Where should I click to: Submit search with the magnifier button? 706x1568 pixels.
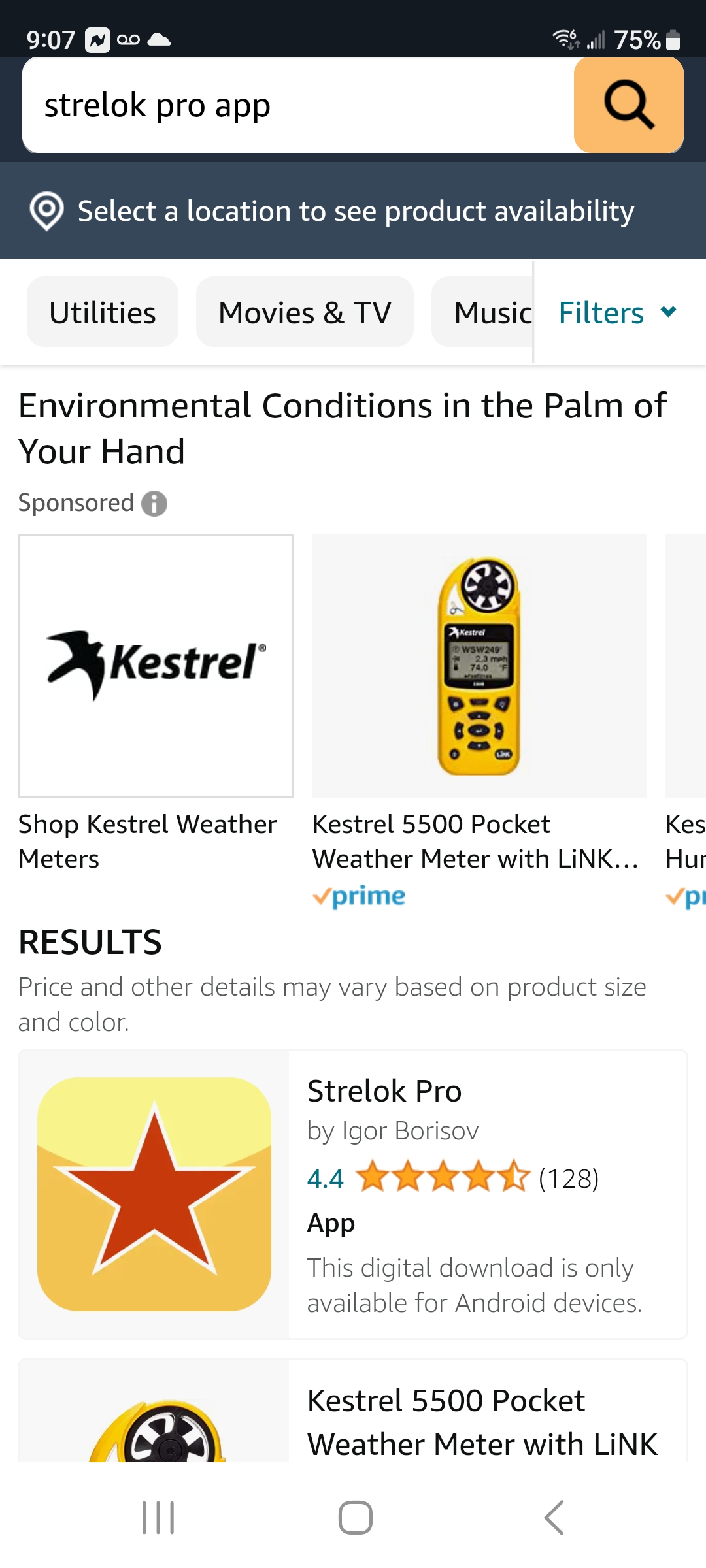coord(628,106)
